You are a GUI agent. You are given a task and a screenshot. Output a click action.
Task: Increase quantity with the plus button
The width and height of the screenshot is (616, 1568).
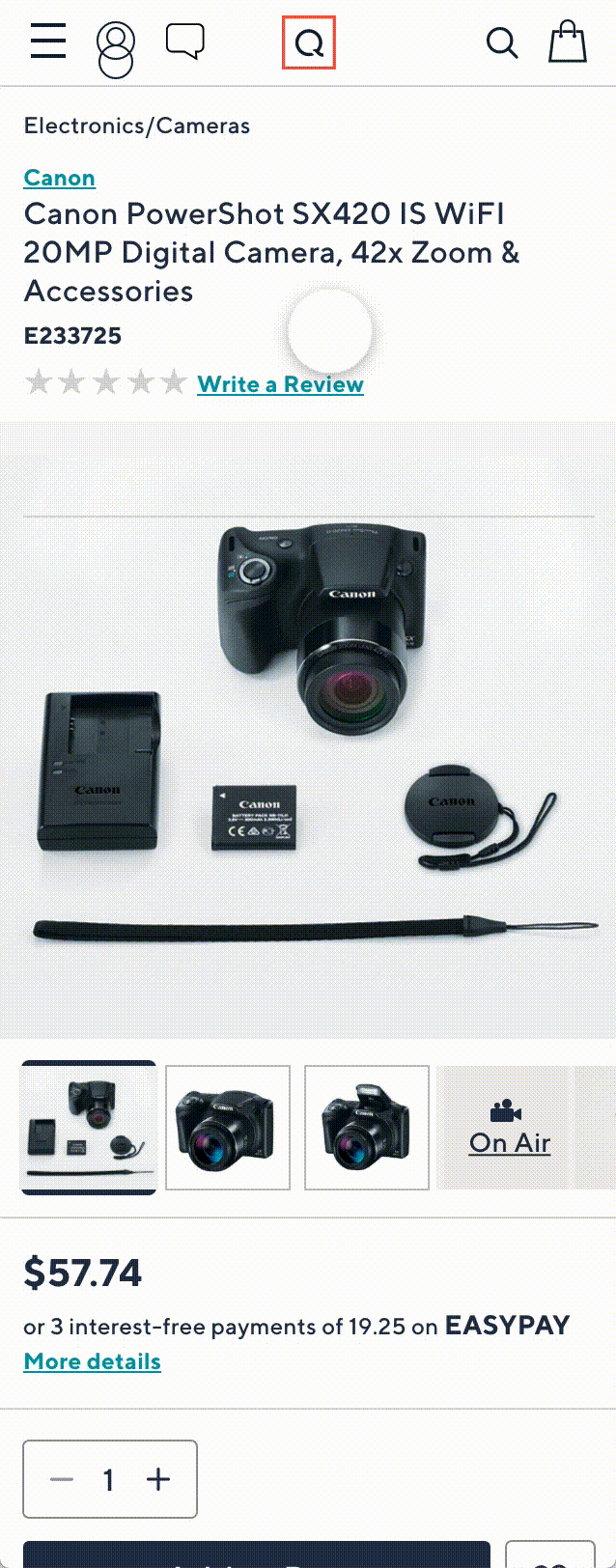pyautogui.click(x=158, y=1479)
